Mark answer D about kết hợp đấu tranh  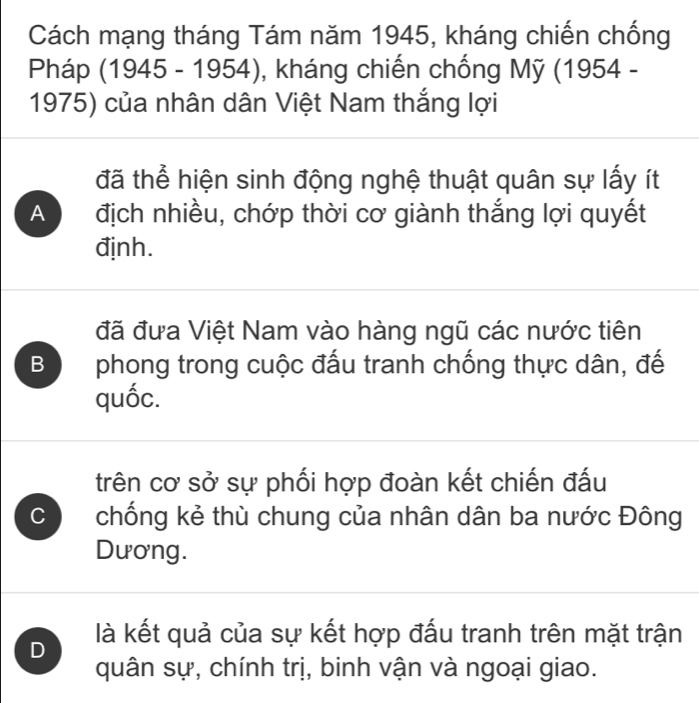[37, 648]
